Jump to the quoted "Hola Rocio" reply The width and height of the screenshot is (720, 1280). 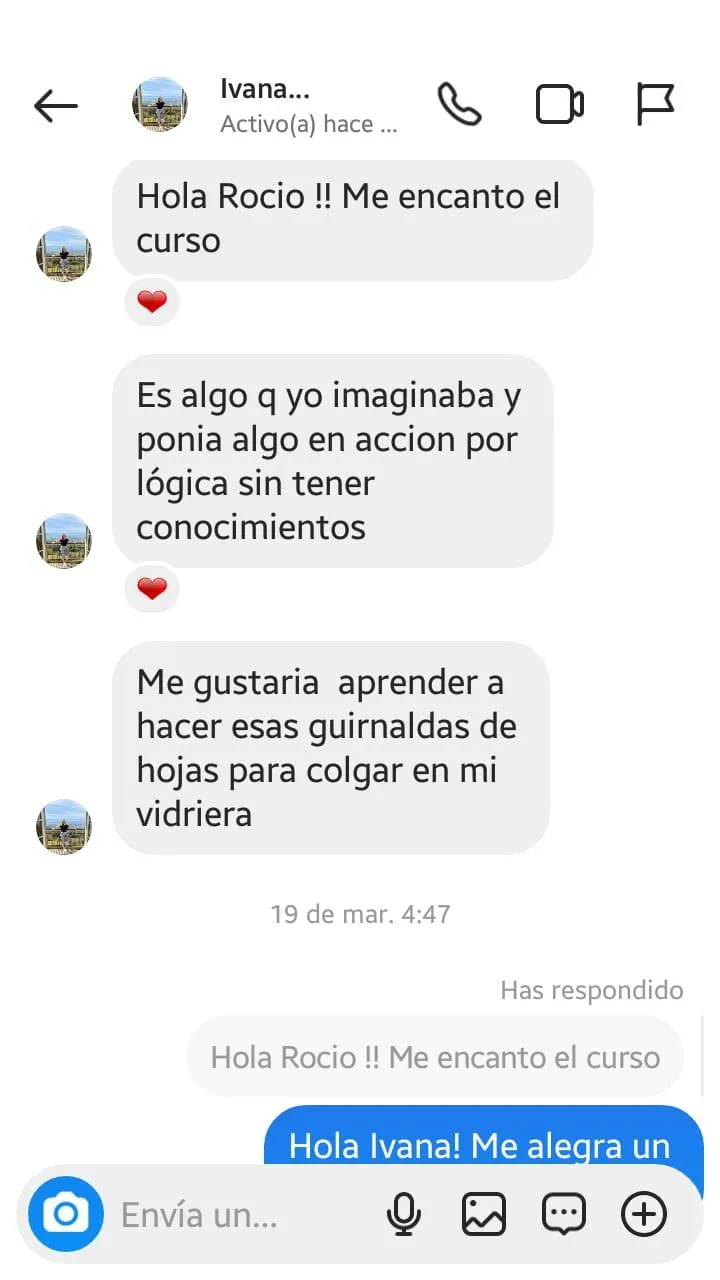coord(435,1057)
